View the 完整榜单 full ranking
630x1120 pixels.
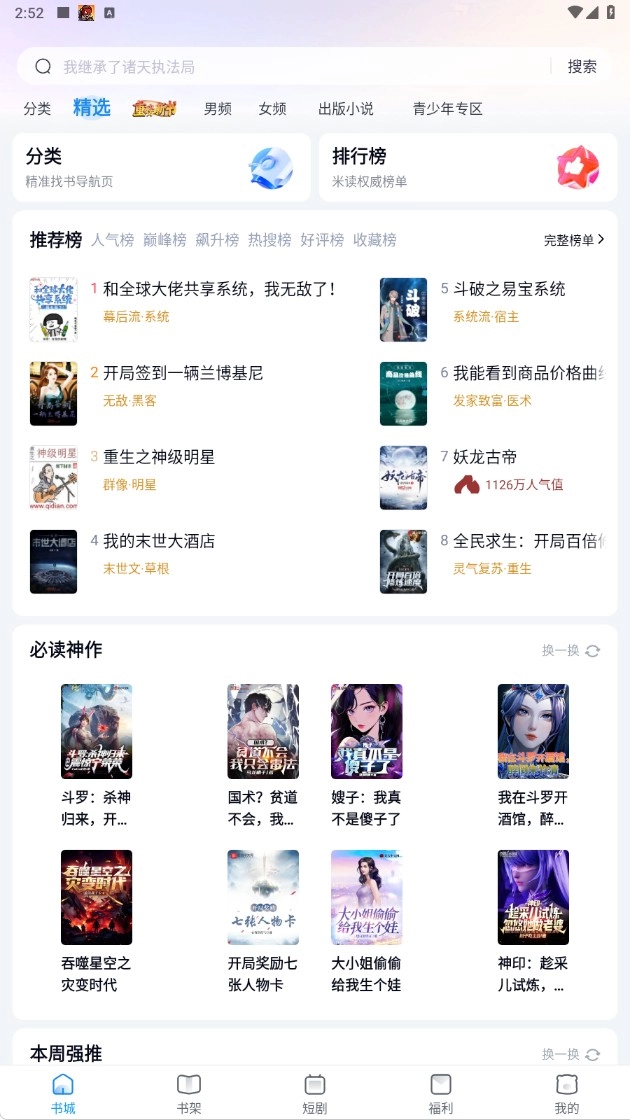click(x=574, y=240)
